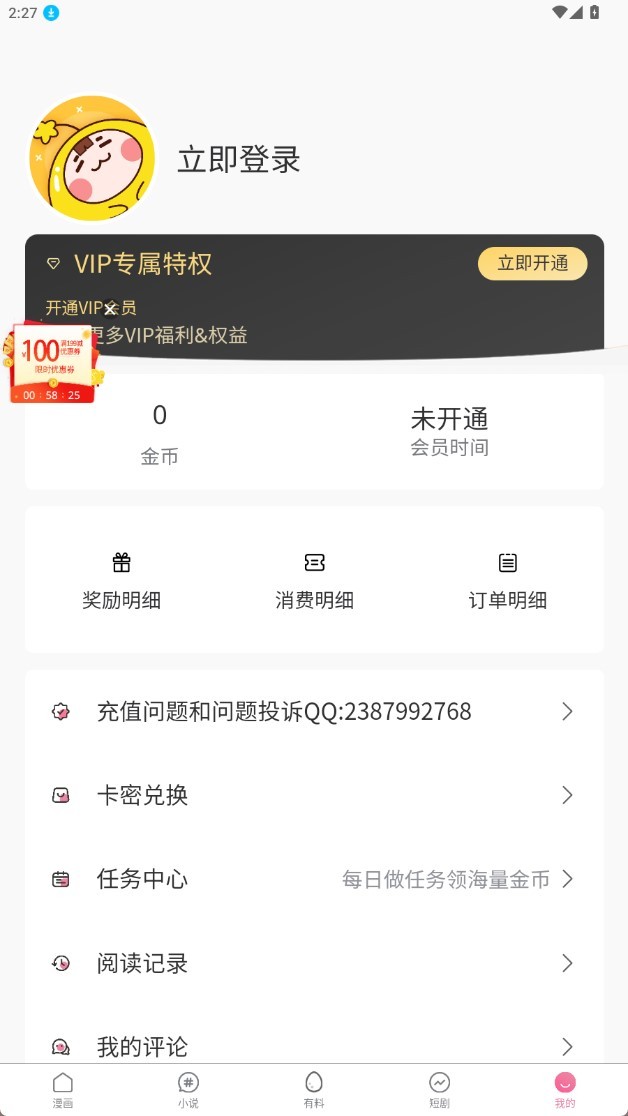Tap the profile avatar picture
This screenshot has height=1116, width=628.
[x=92, y=158]
